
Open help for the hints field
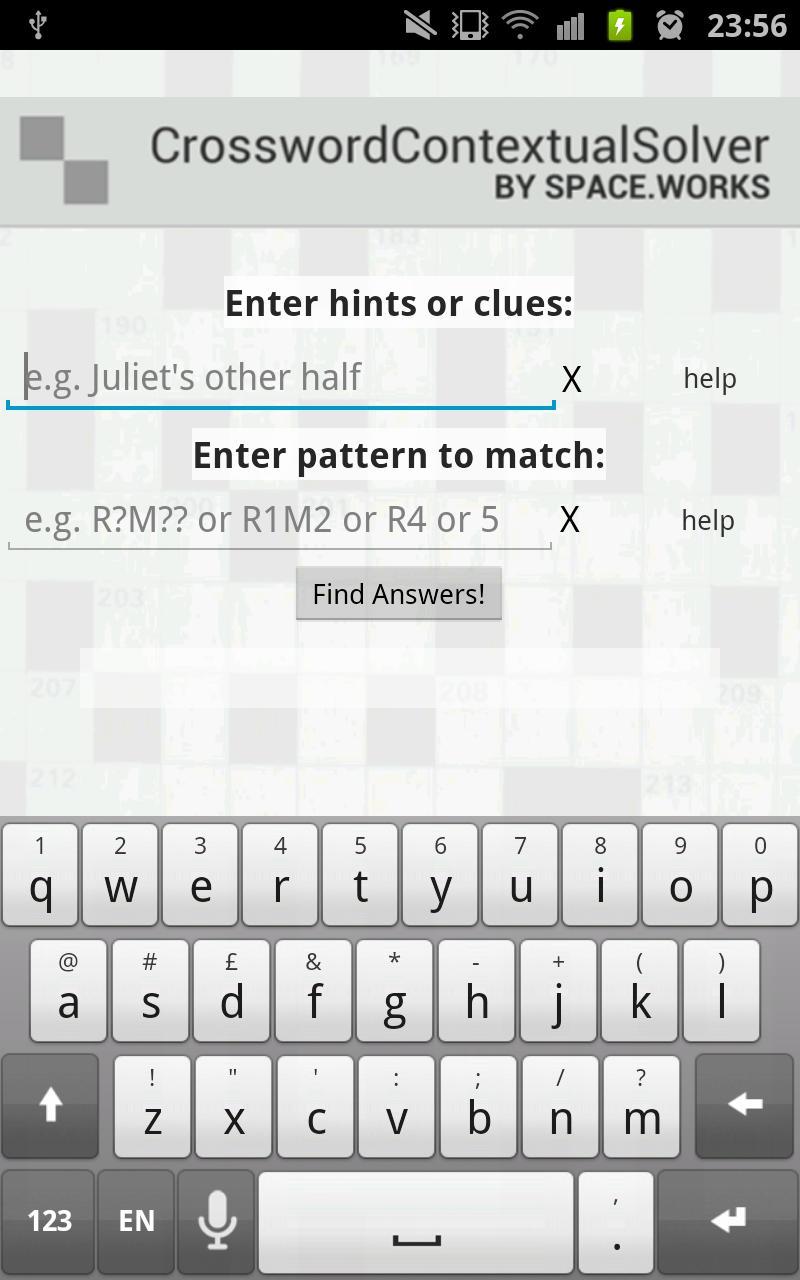pyautogui.click(x=709, y=378)
